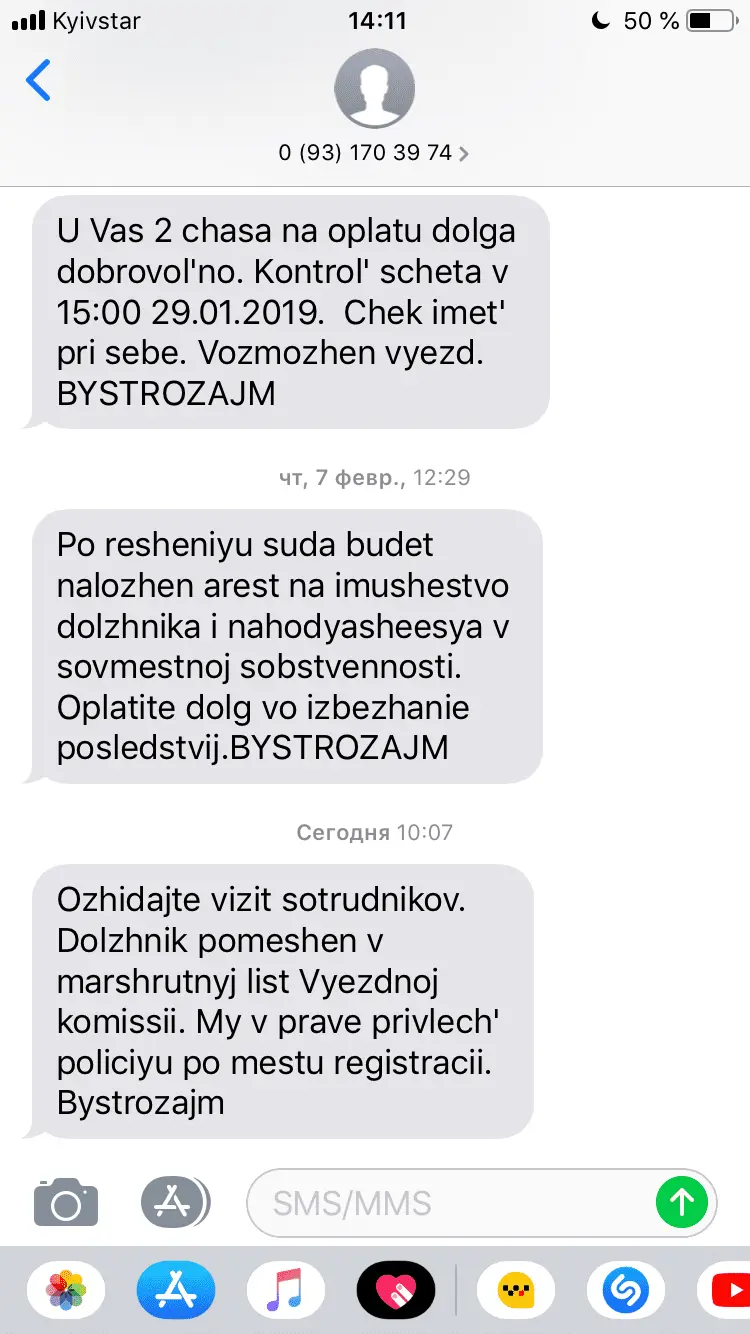The height and width of the screenshot is (1334, 750).
Task: Open the yellow taxi app in the drawer
Action: coord(516,1292)
